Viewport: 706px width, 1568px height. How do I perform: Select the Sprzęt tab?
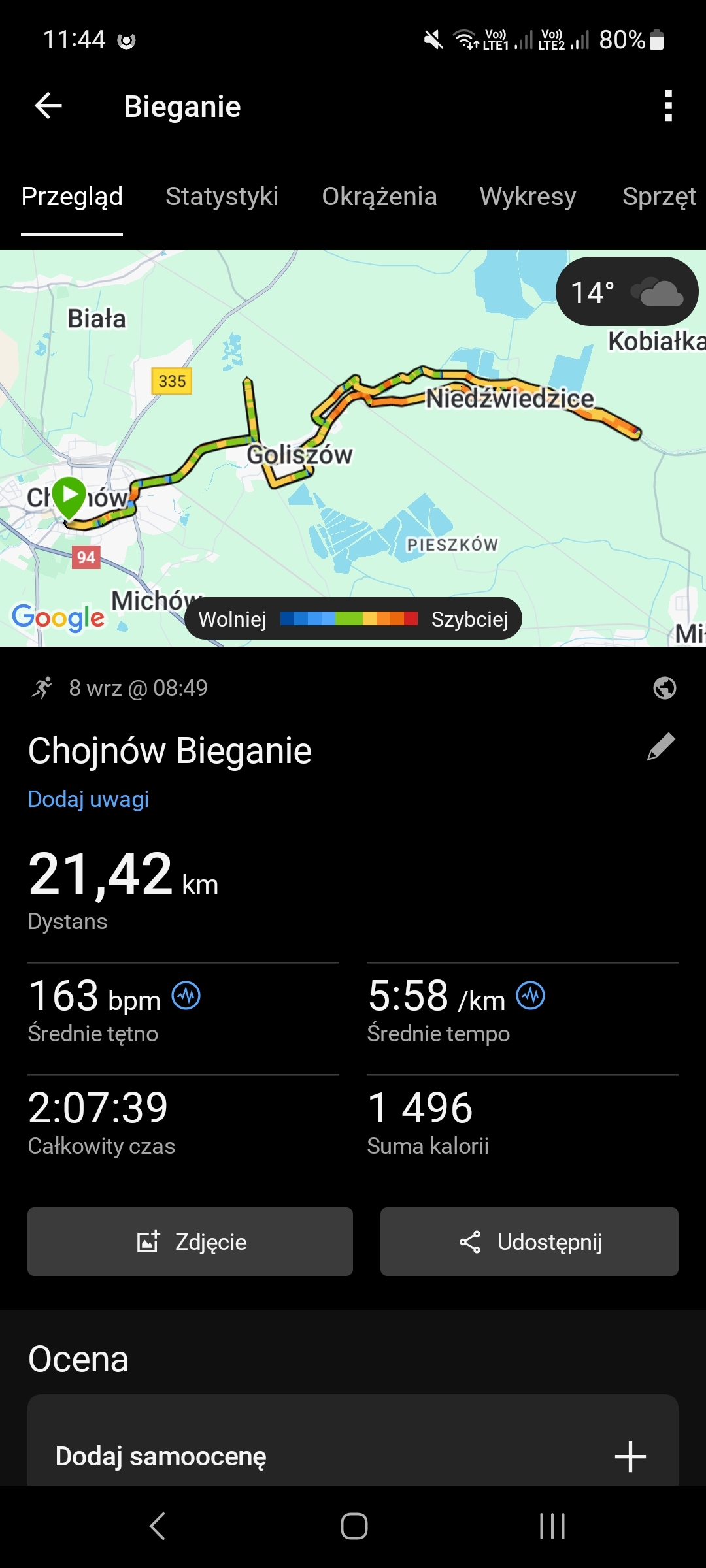[x=659, y=197]
